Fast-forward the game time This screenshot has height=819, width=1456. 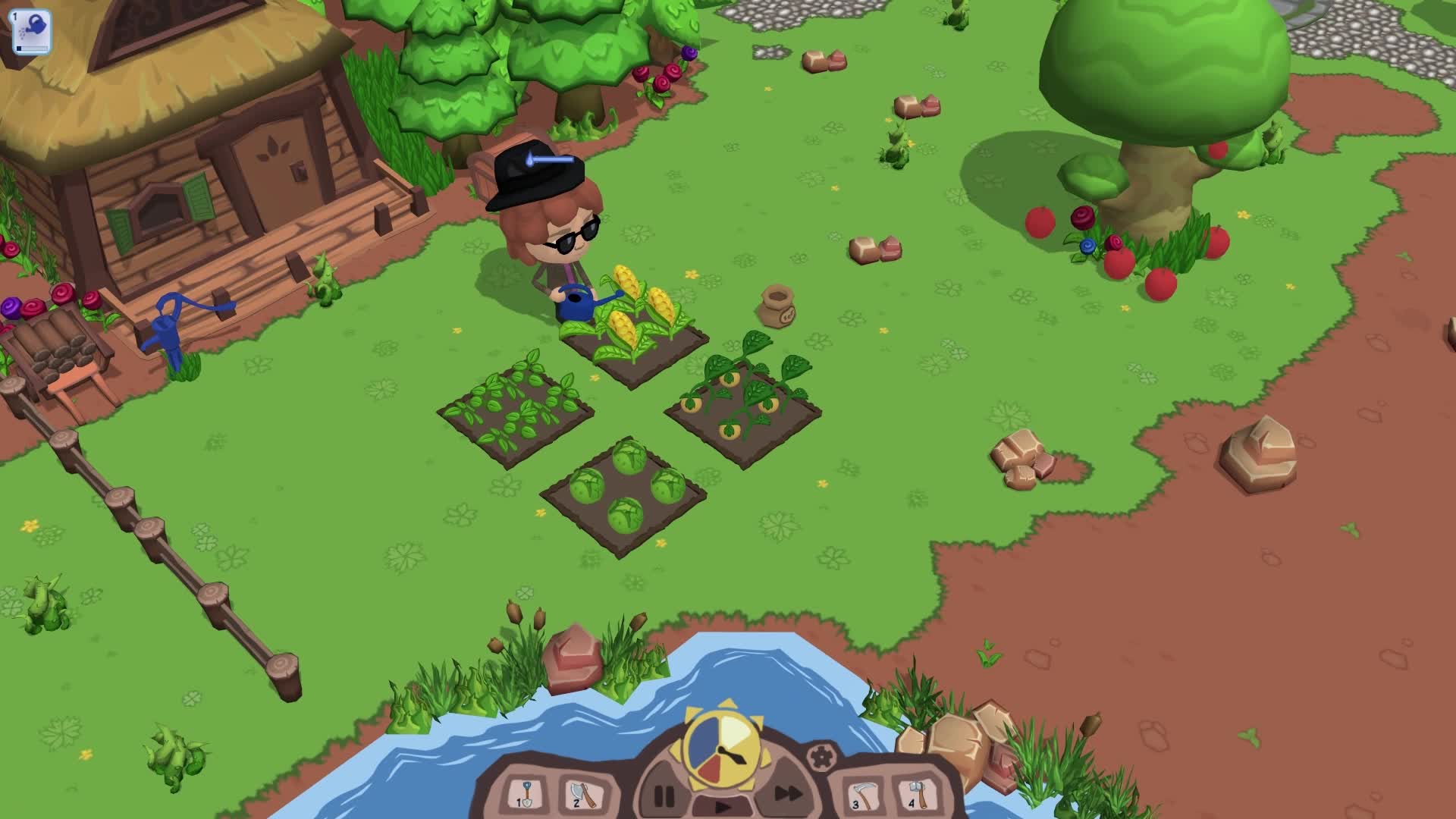(788, 794)
